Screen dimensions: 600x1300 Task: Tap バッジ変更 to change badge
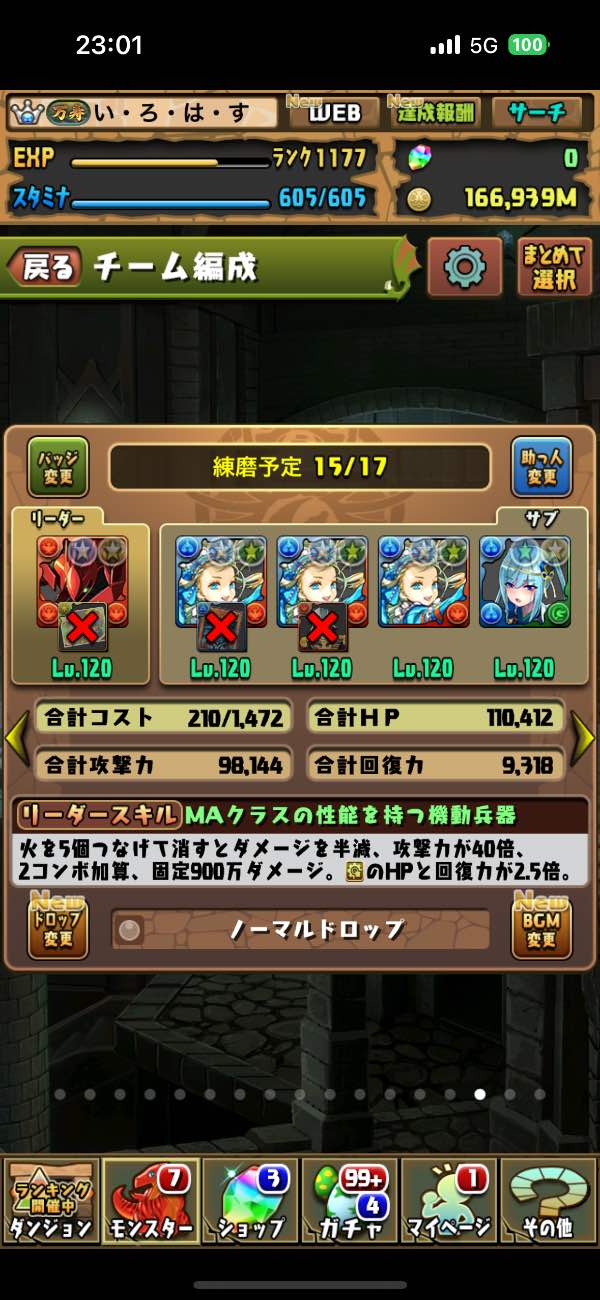coord(58,467)
